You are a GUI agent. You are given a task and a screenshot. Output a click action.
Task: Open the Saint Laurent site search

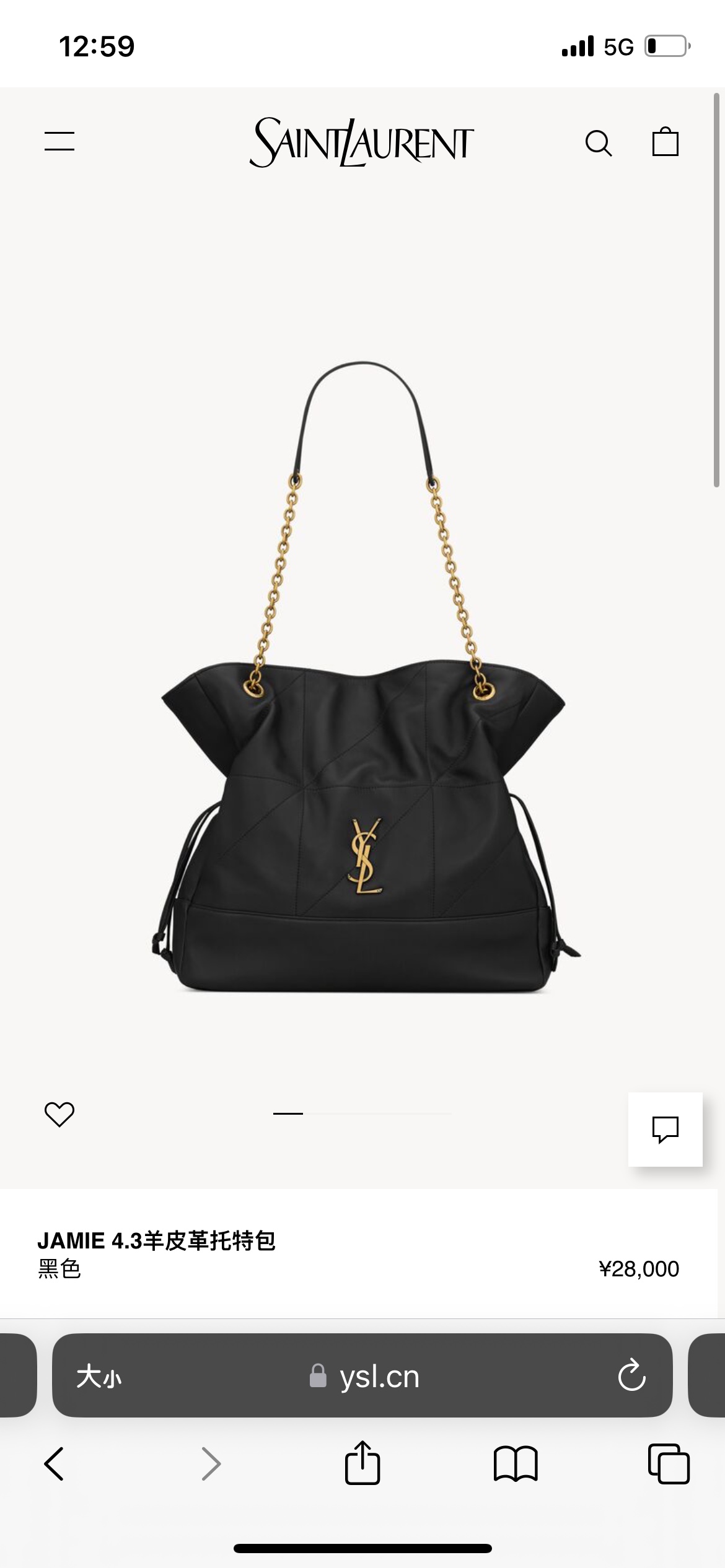coord(599,143)
